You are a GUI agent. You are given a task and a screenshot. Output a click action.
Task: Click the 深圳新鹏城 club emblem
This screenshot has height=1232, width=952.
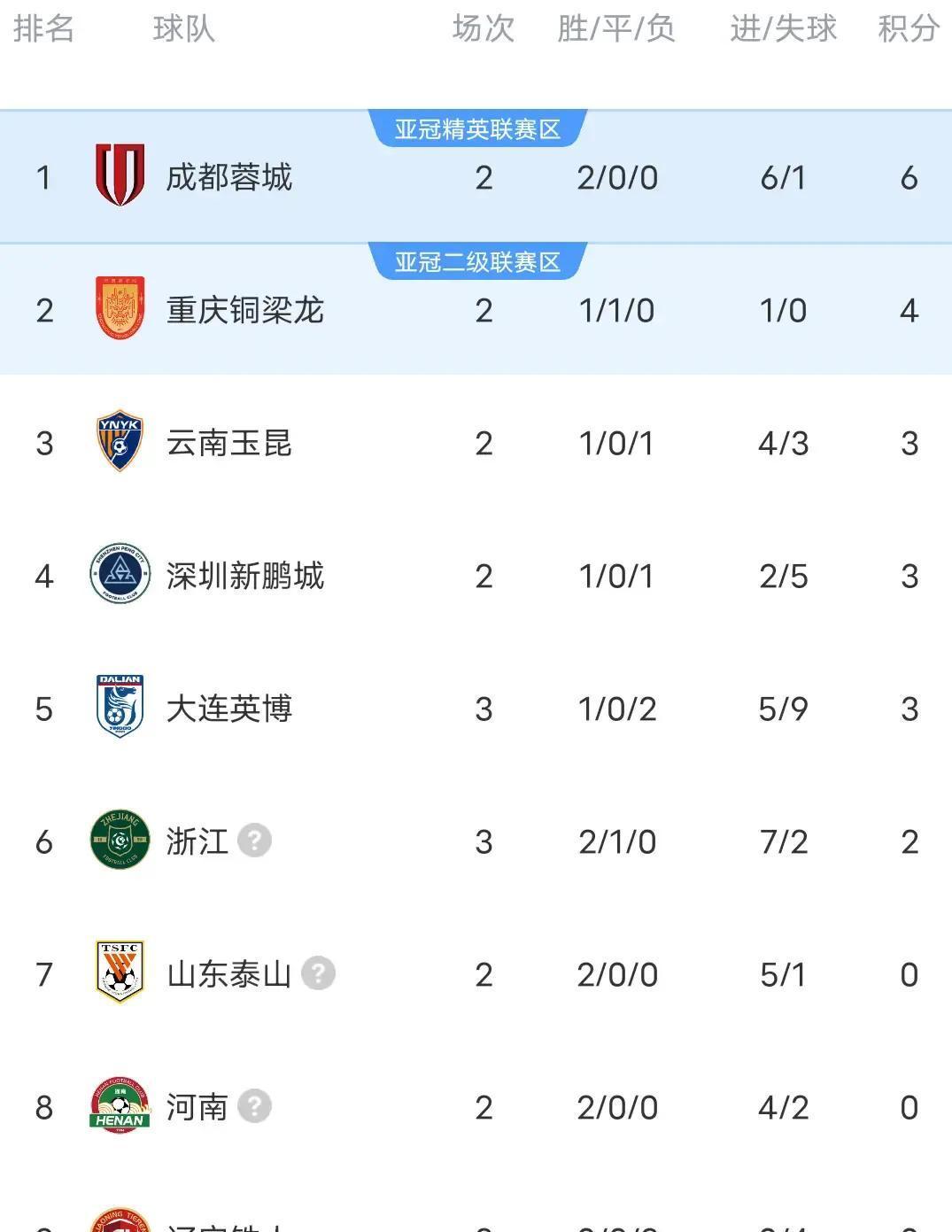[120, 575]
